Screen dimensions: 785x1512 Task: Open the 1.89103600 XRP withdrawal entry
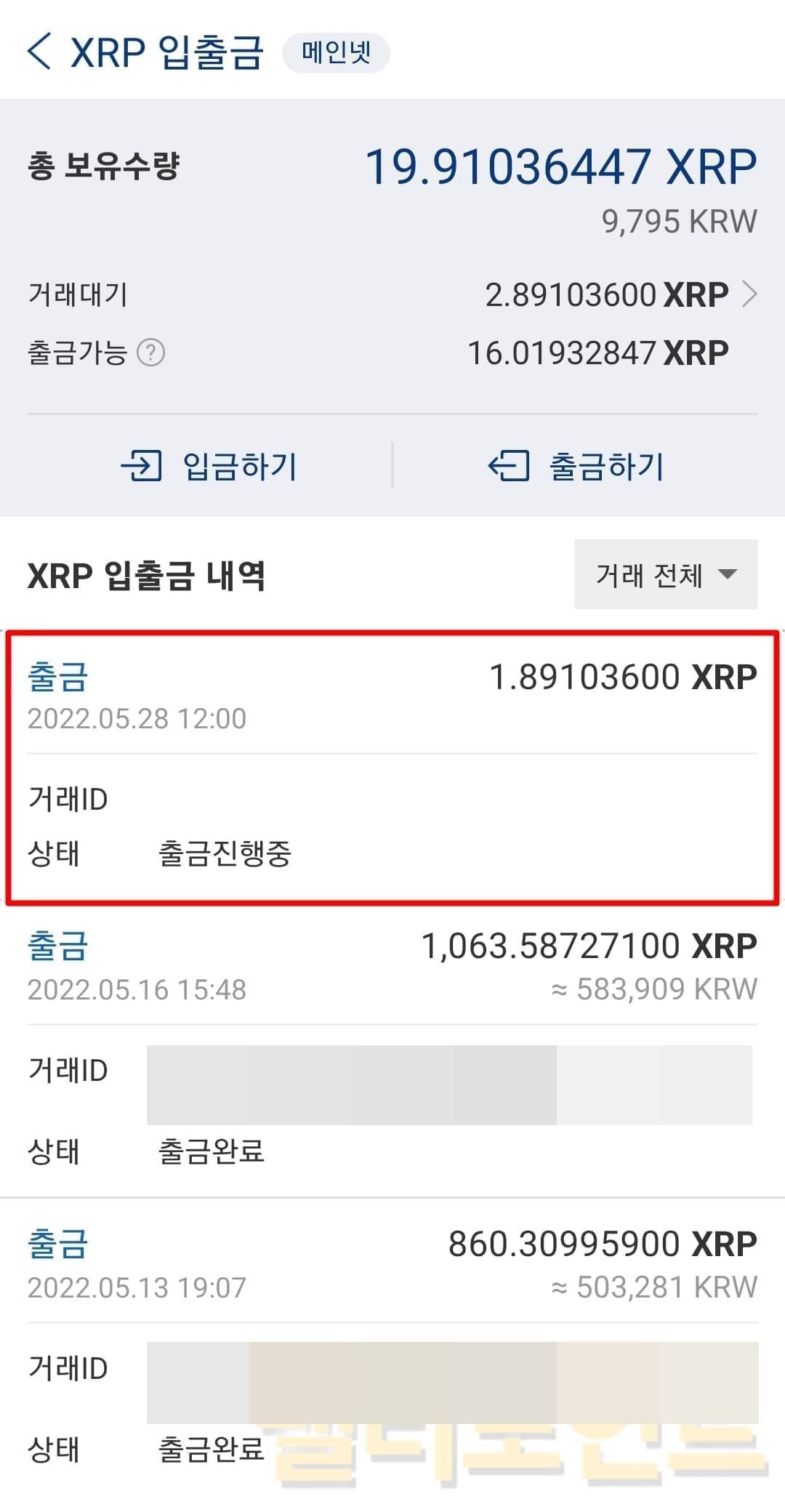coord(392,766)
